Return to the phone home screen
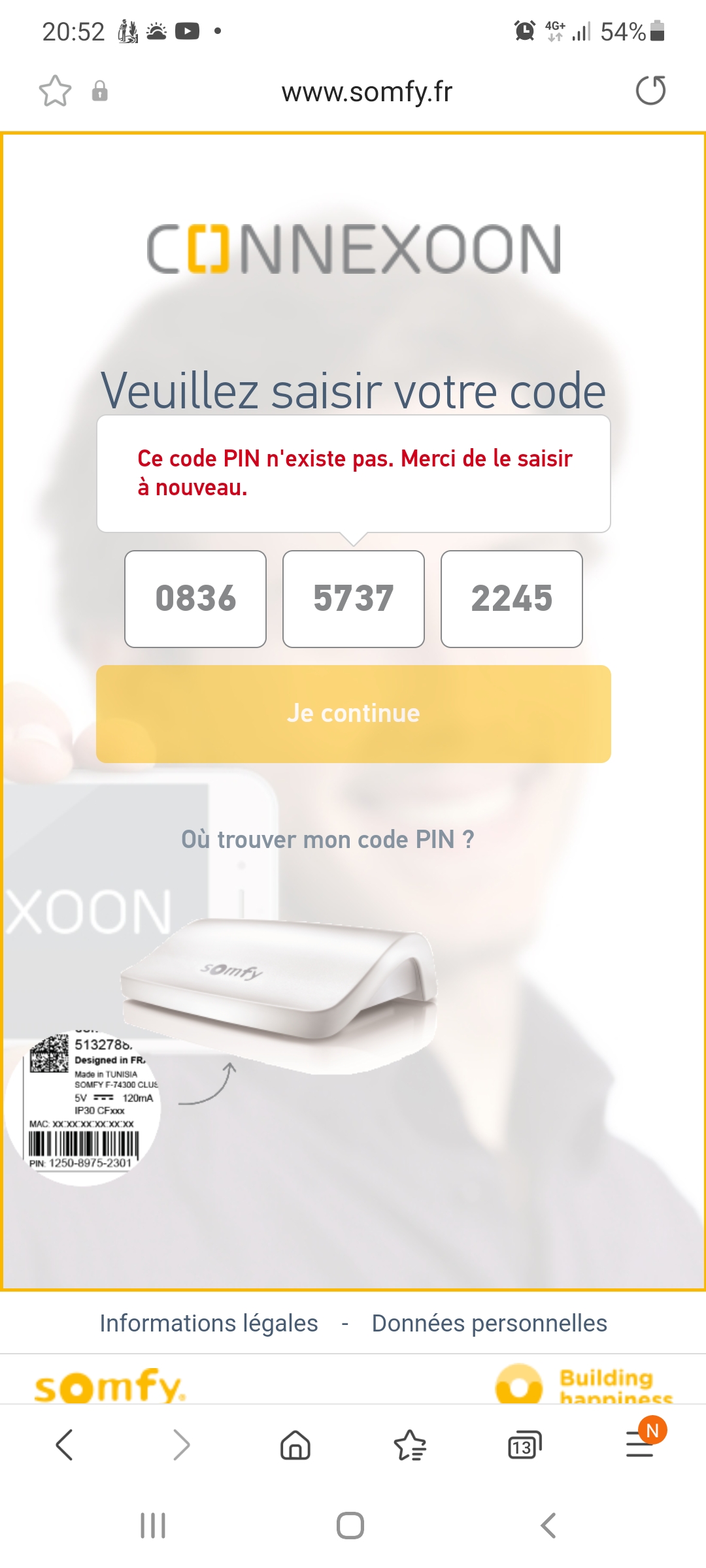Image resolution: width=706 pixels, height=1568 pixels. pos(350,1526)
